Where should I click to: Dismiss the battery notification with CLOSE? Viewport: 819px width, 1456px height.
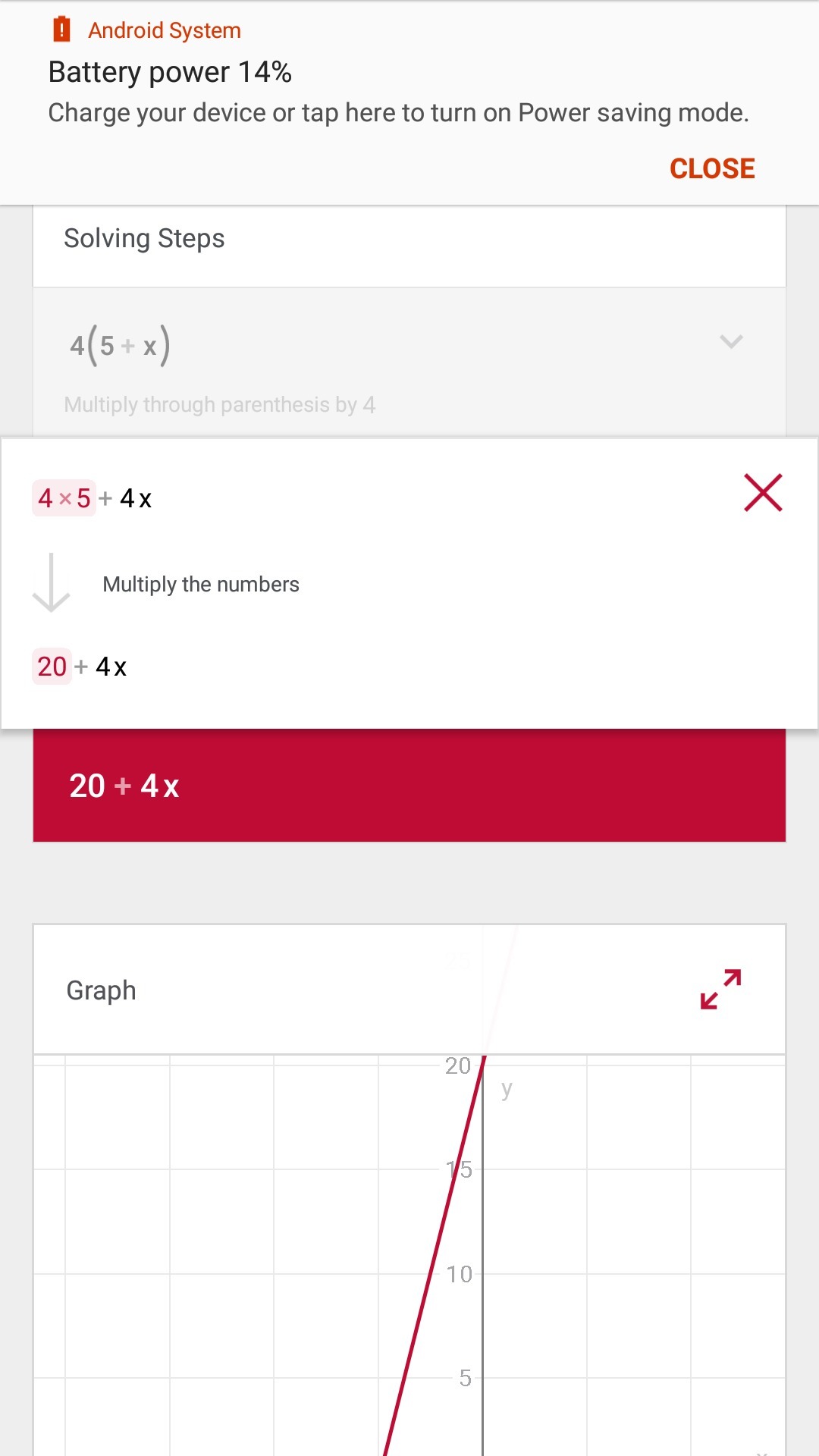711,168
